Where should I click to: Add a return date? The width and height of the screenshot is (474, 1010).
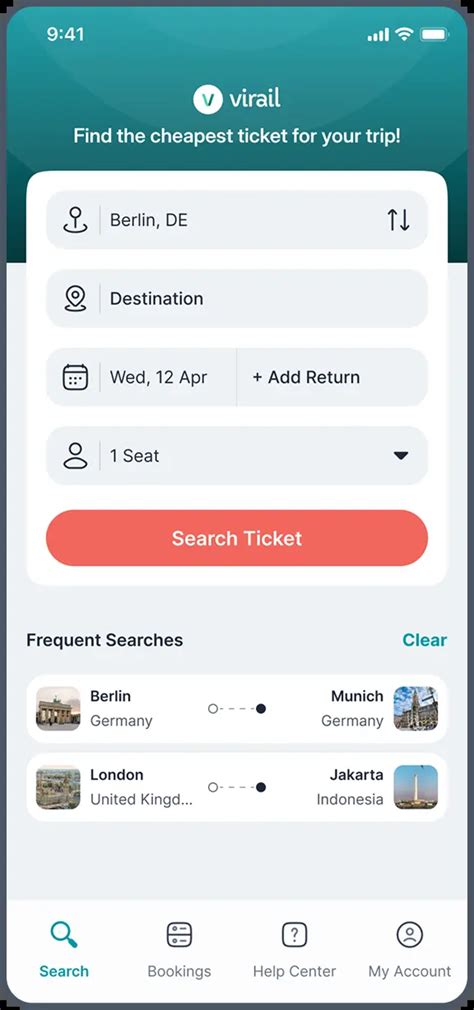coord(332,377)
